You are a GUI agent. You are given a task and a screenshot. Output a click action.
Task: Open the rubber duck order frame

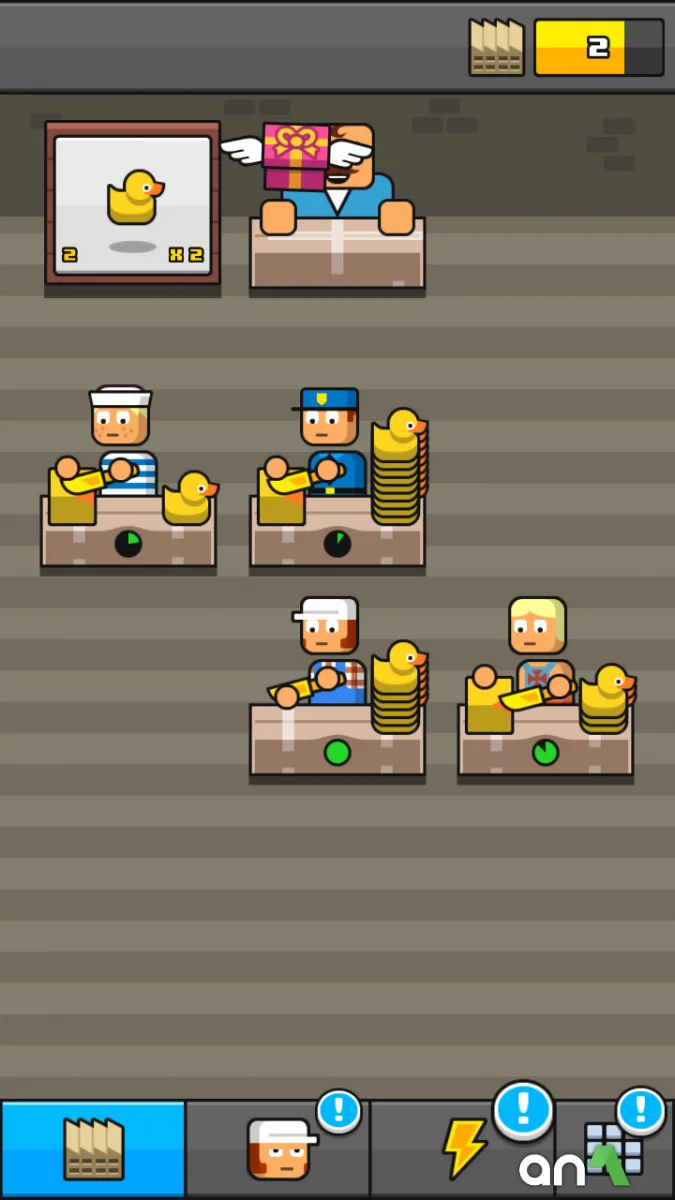(x=132, y=203)
